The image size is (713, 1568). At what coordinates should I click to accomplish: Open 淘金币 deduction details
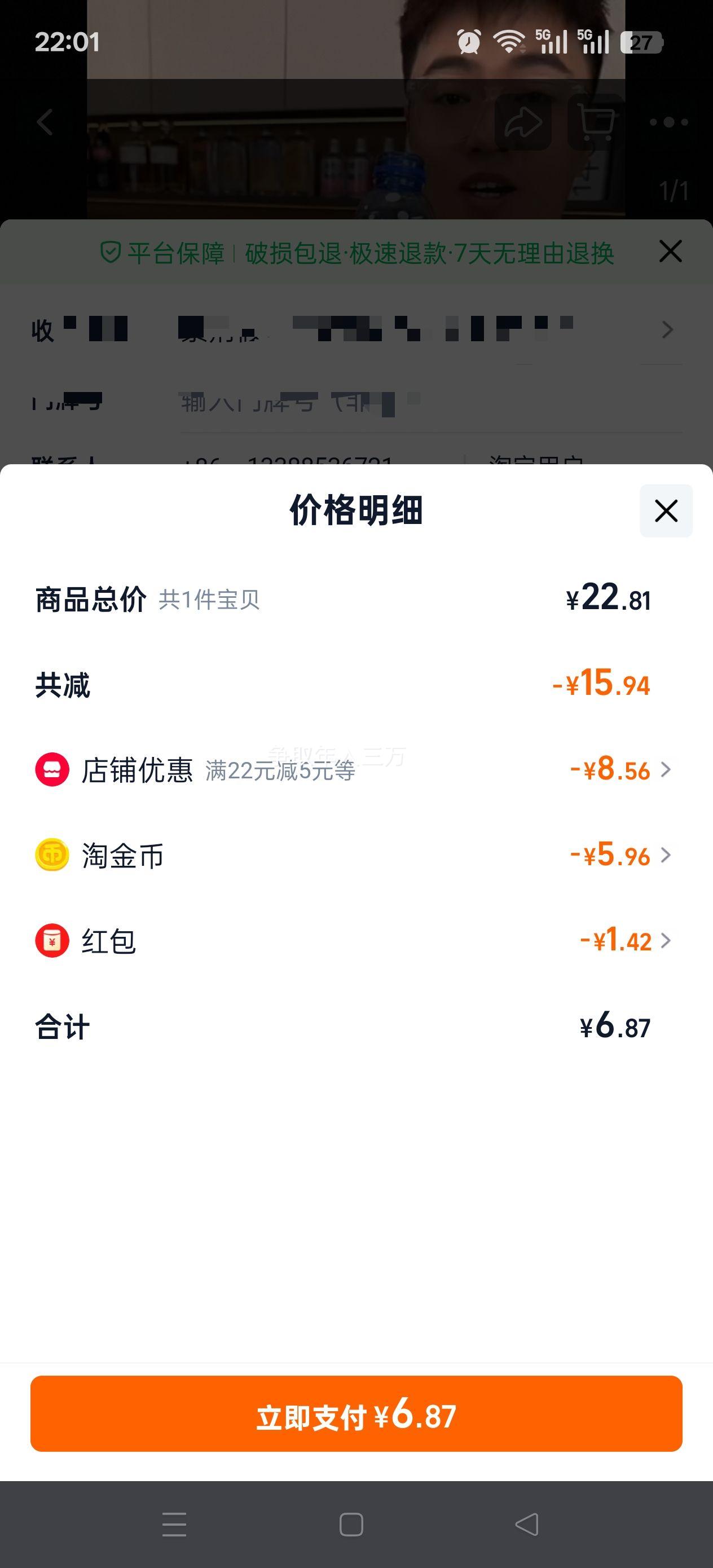click(x=356, y=855)
